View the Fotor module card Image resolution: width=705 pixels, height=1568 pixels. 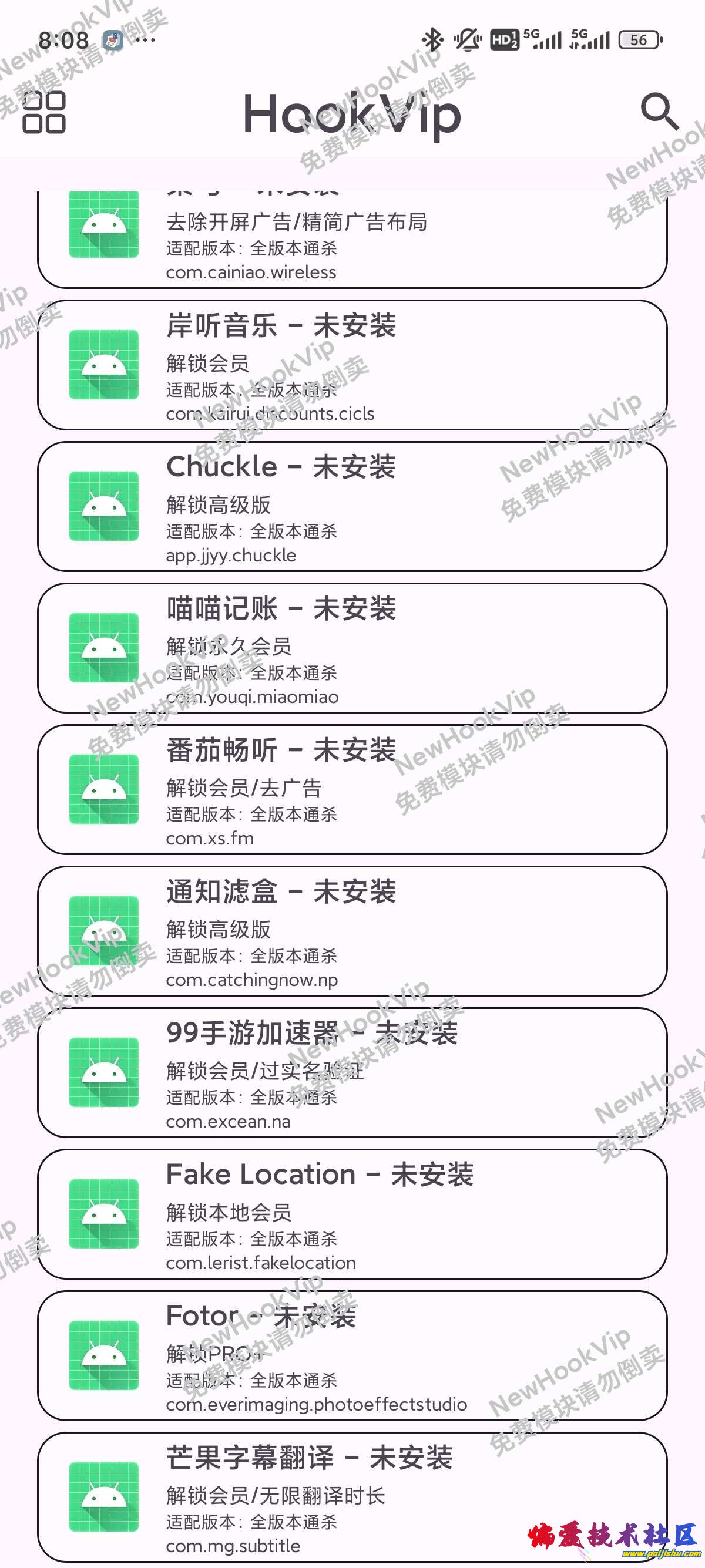pos(352,1355)
